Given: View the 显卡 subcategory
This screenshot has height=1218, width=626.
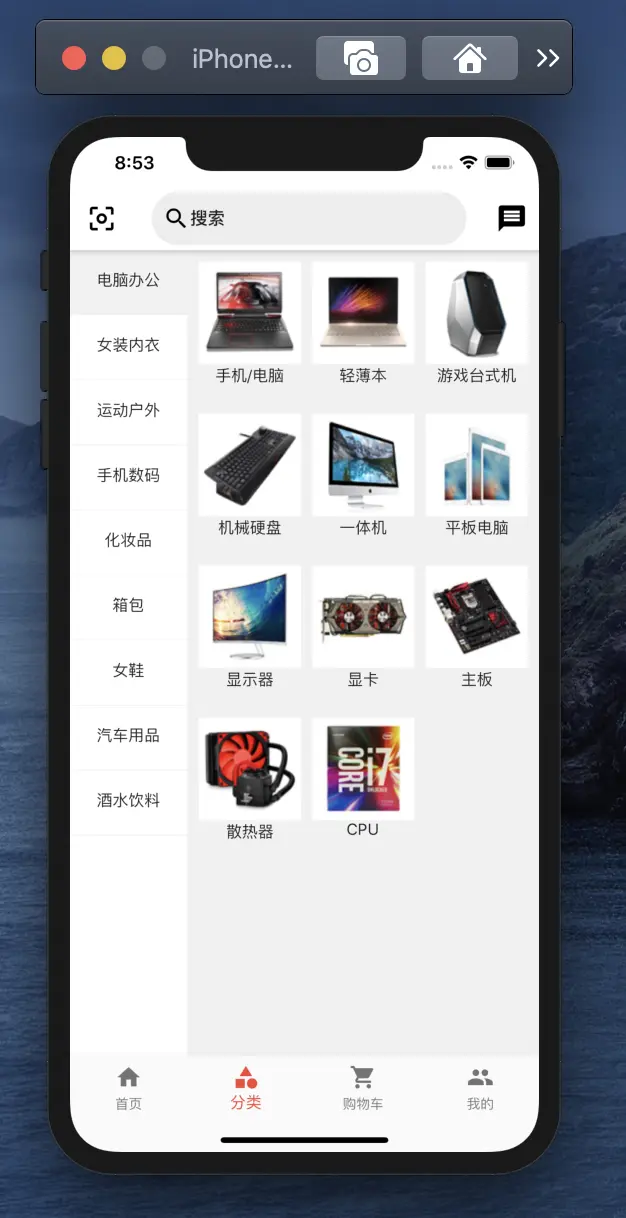Looking at the screenshot, I should click(x=363, y=627).
